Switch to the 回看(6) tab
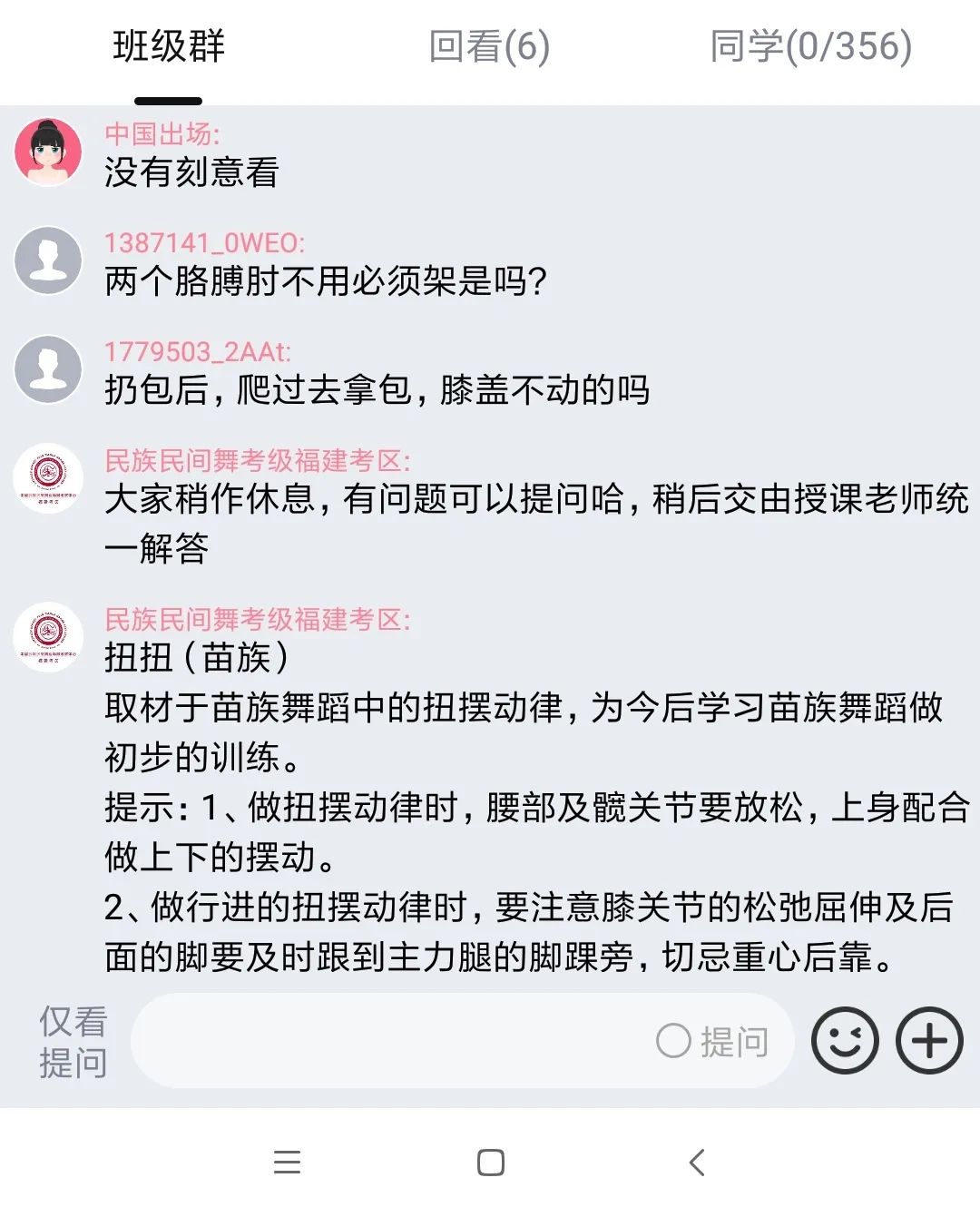The image size is (980, 1217). coord(489,47)
